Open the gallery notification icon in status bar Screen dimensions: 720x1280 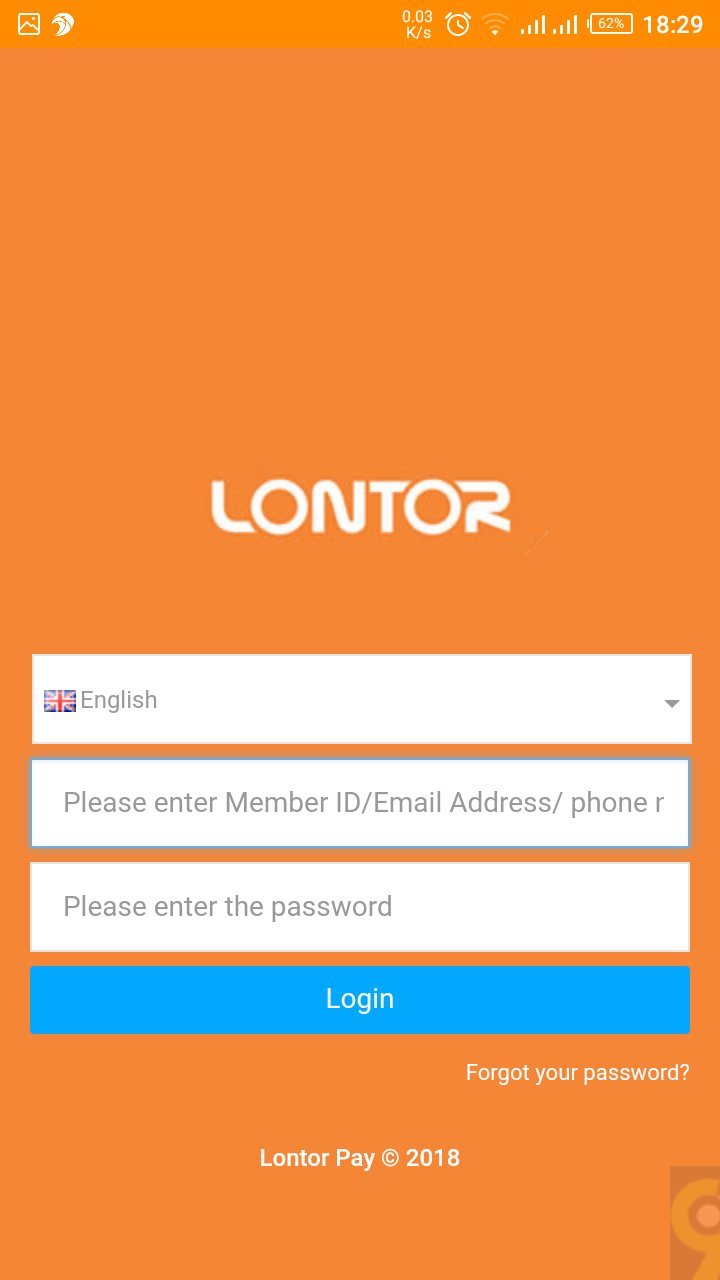coord(28,23)
